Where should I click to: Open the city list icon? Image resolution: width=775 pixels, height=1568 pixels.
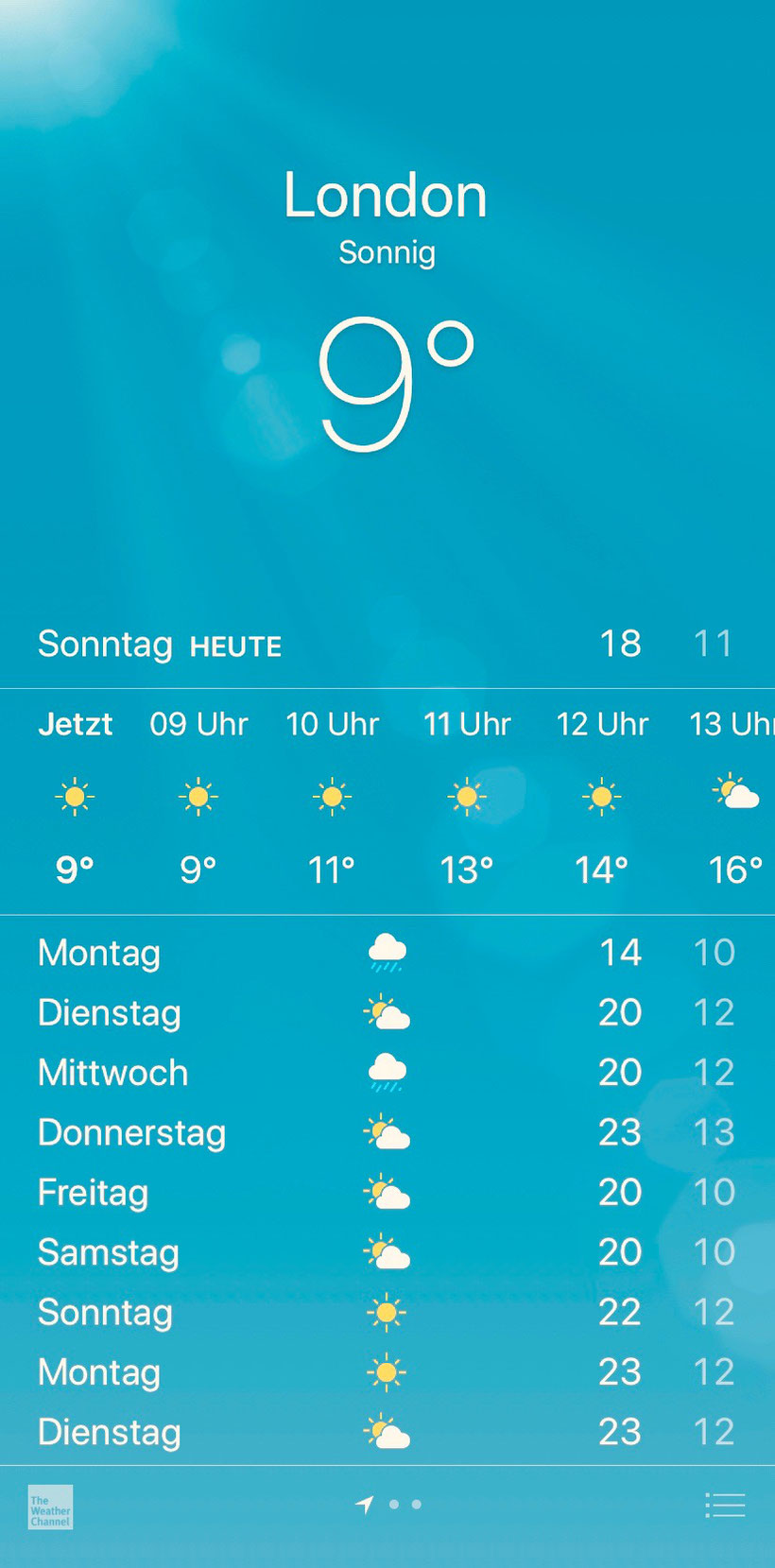click(x=725, y=1505)
